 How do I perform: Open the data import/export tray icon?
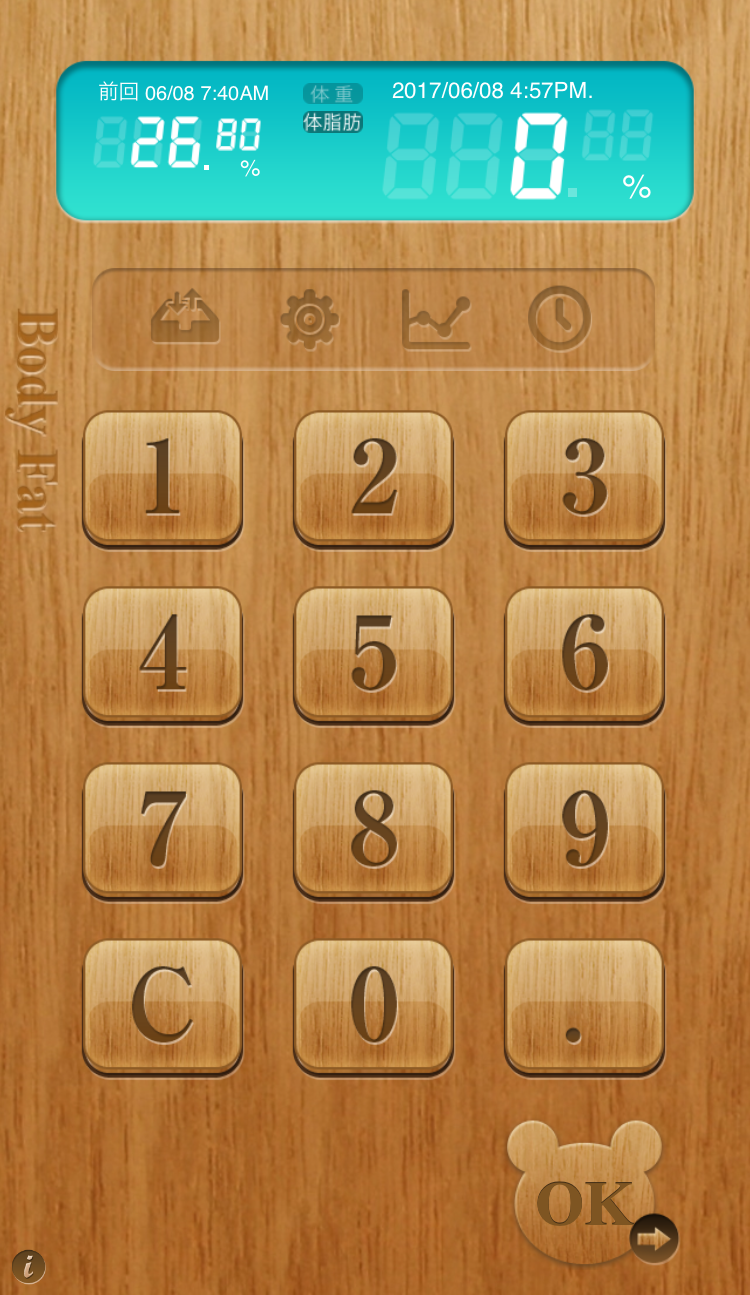185,318
